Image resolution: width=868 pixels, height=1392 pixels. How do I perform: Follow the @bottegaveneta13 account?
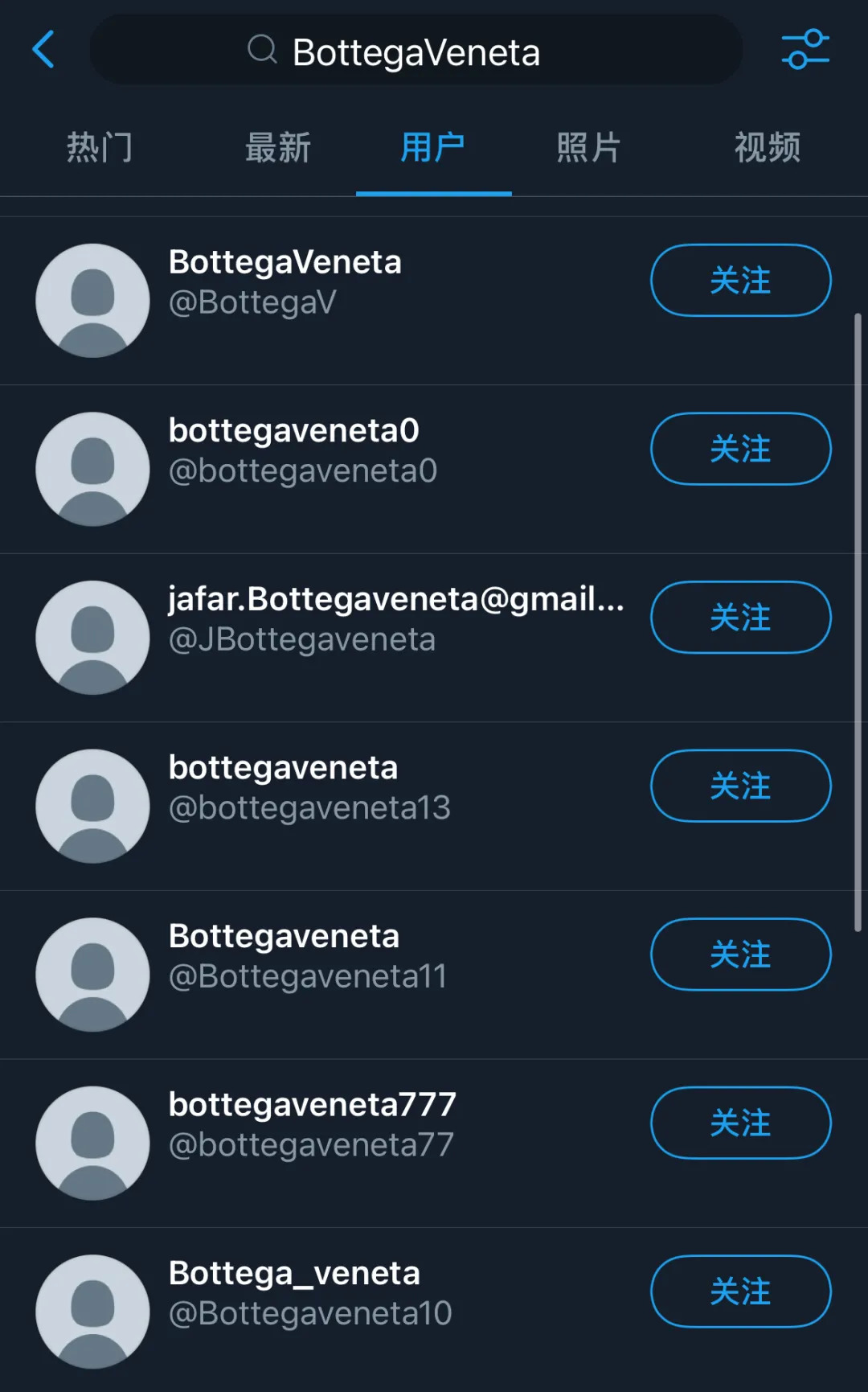coord(740,786)
